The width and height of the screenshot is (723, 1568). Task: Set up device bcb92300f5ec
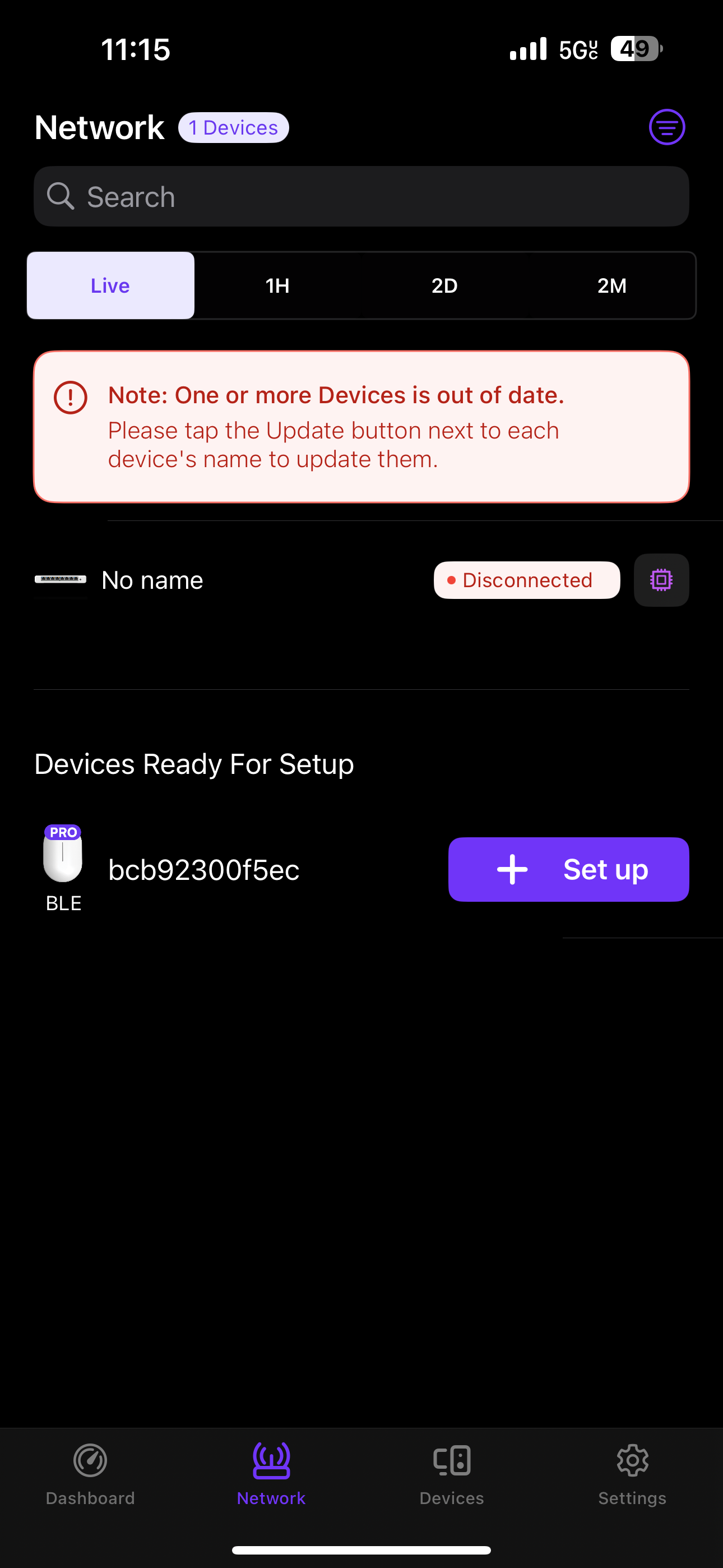click(x=568, y=869)
